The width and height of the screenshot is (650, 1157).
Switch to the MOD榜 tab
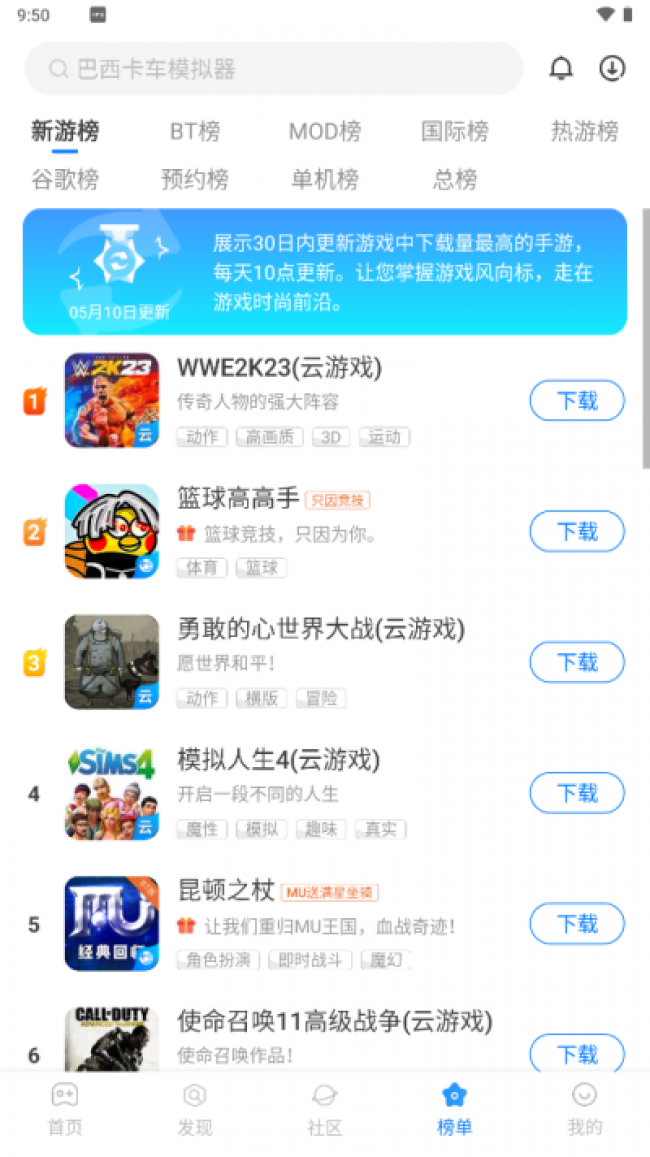coord(325,131)
